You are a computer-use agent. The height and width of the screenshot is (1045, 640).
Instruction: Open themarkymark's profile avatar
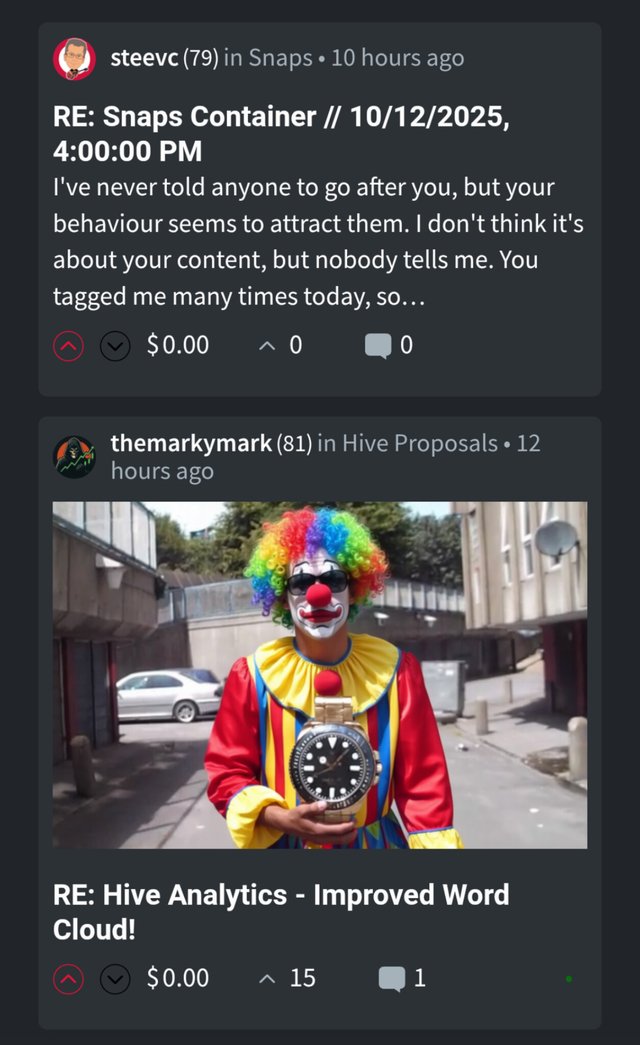(74, 457)
